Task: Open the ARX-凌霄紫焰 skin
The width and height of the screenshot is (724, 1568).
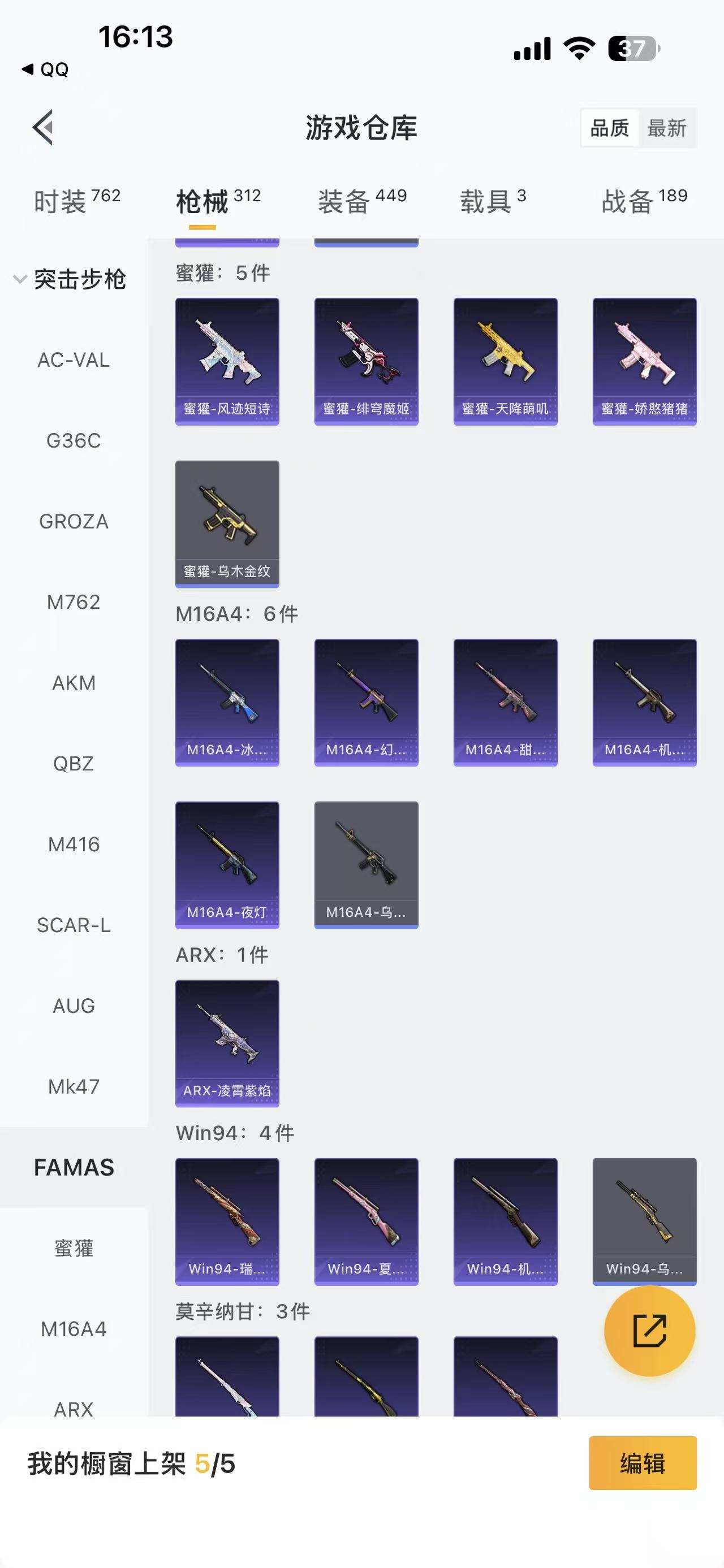Action: coord(227,1043)
